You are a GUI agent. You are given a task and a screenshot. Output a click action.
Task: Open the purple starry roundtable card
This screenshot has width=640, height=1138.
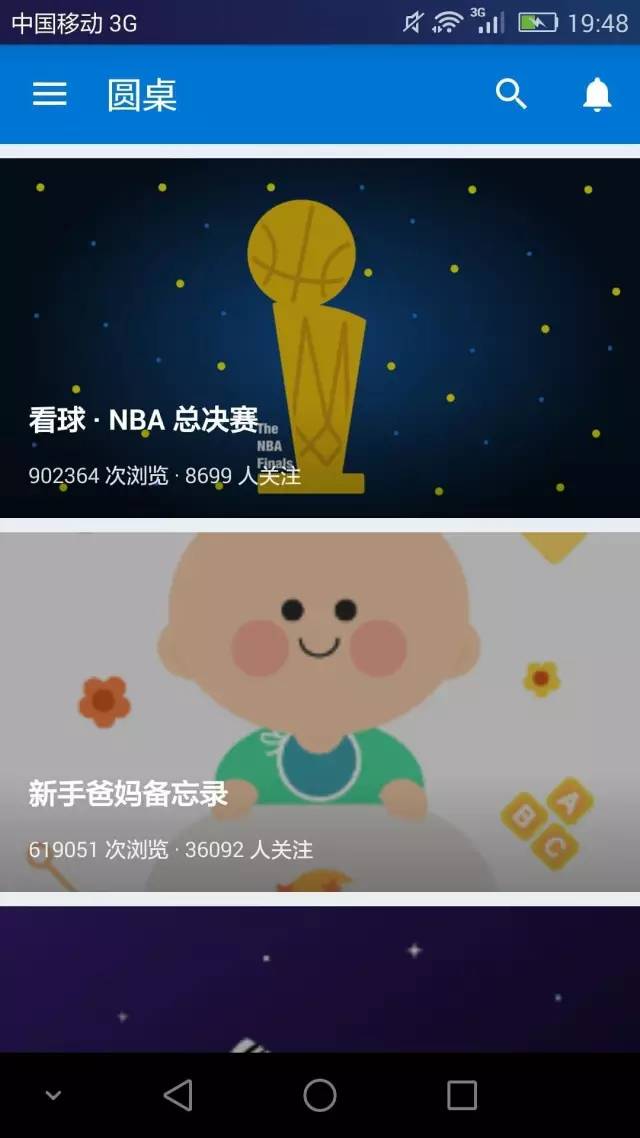pos(320,979)
